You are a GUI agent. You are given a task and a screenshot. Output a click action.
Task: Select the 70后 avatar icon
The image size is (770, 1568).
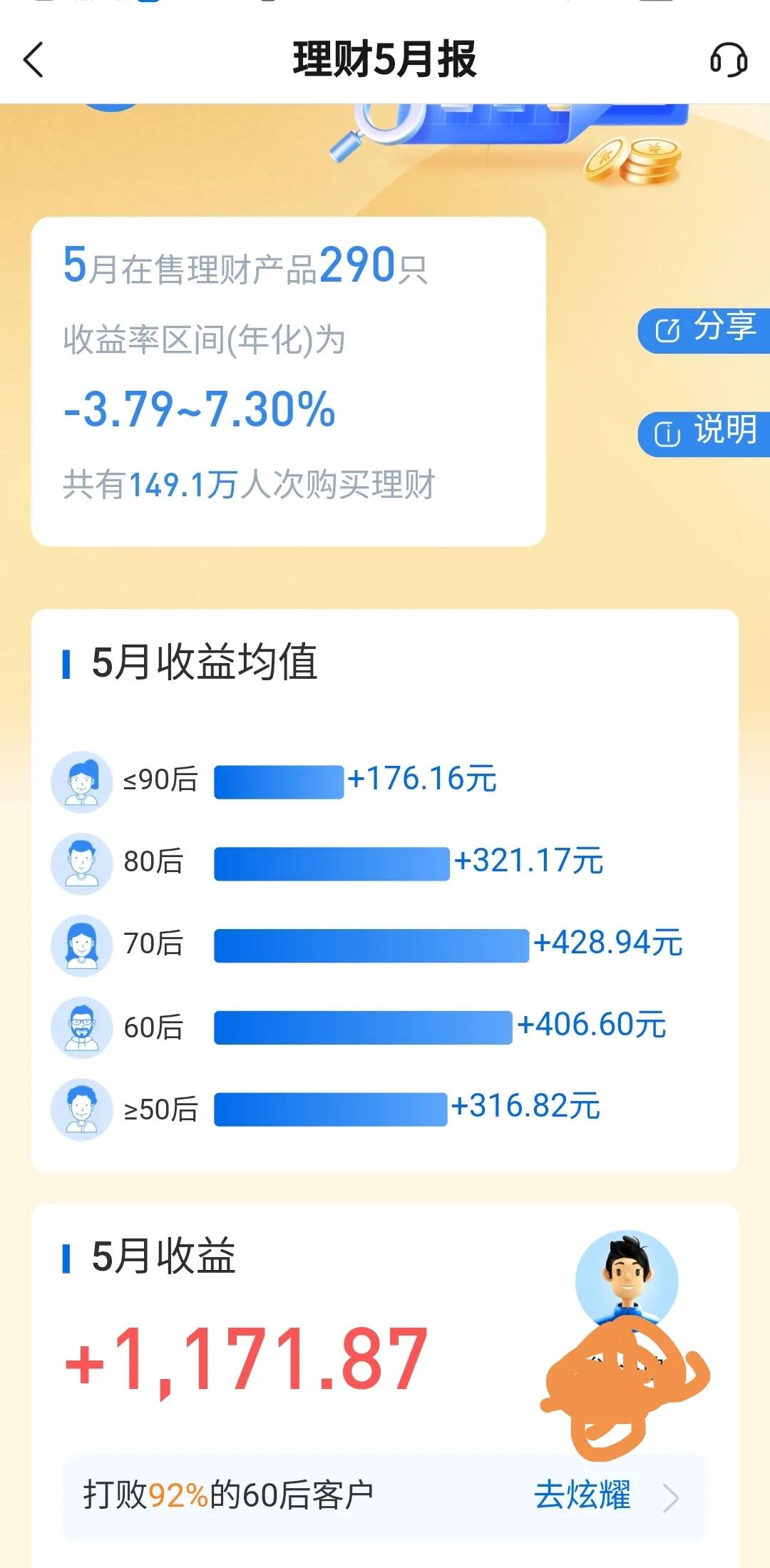pos(81,945)
